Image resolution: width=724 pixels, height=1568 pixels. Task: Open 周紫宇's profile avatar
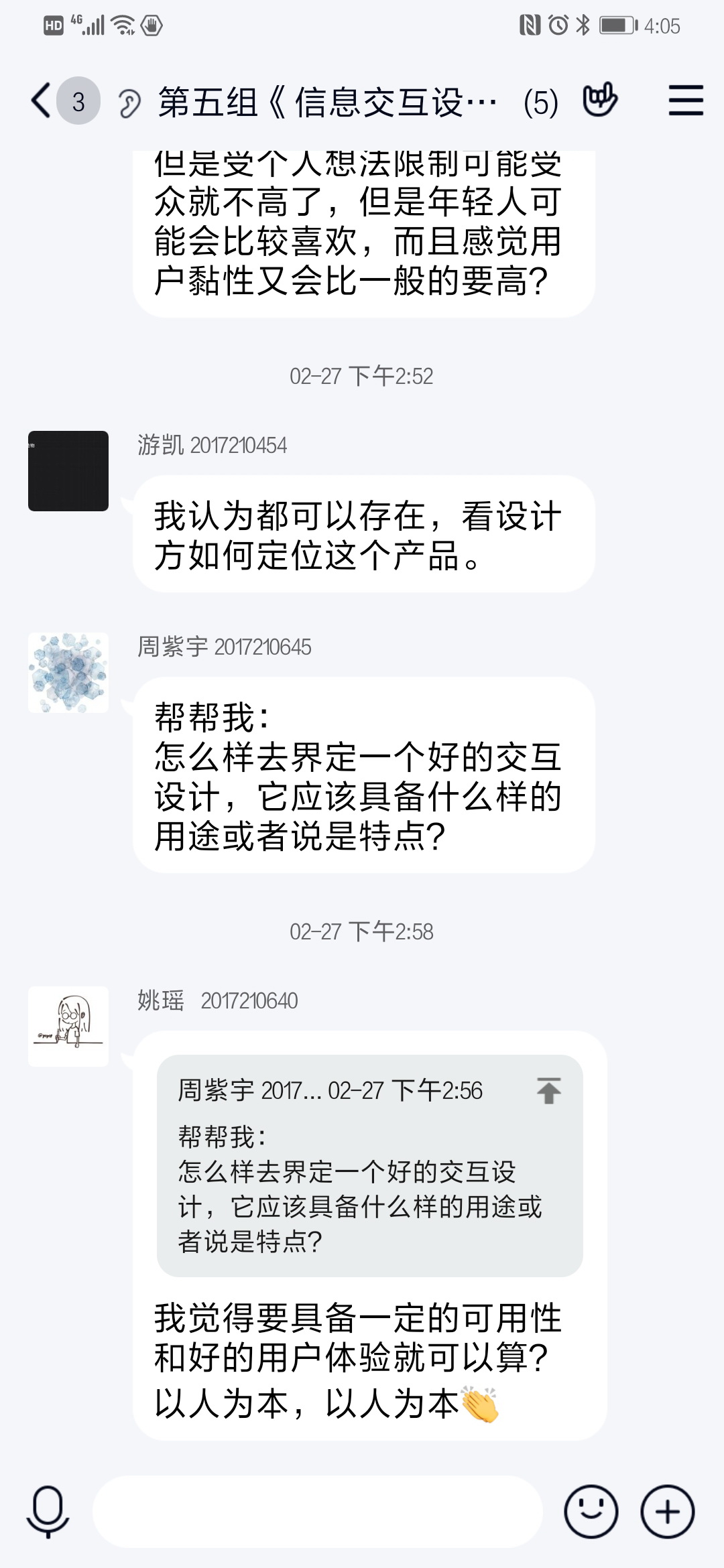click(x=68, y=673)
